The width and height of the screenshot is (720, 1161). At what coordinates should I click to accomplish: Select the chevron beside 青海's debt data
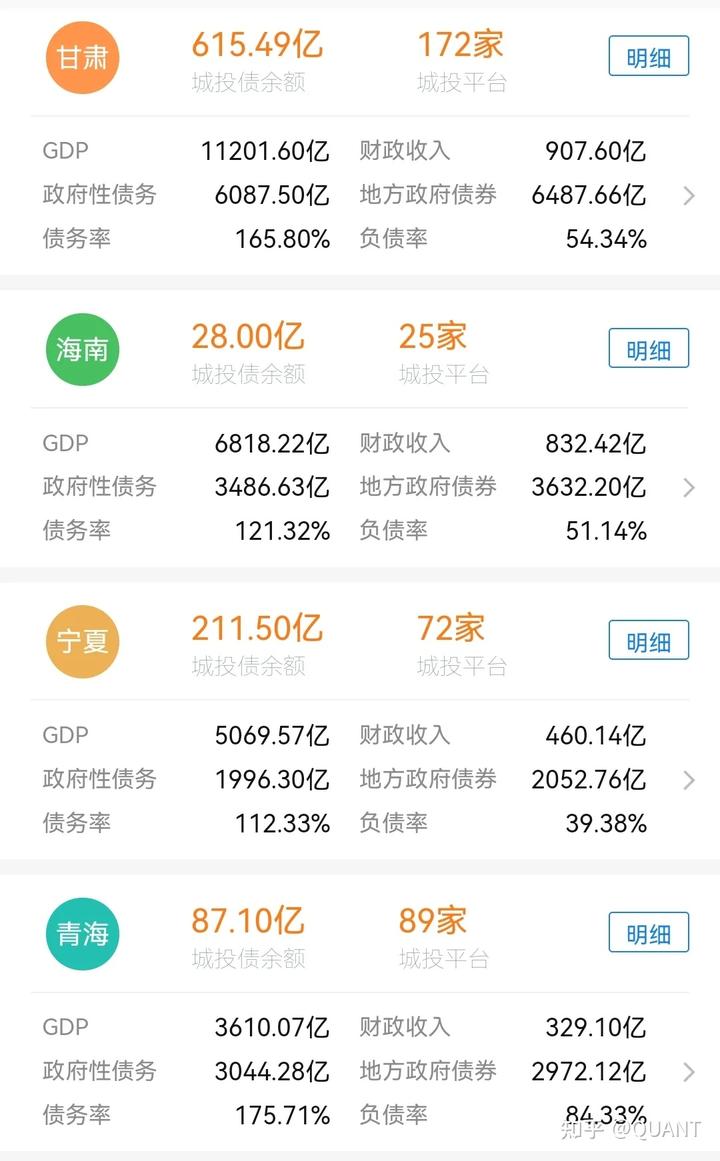[x=689, y=1072]
